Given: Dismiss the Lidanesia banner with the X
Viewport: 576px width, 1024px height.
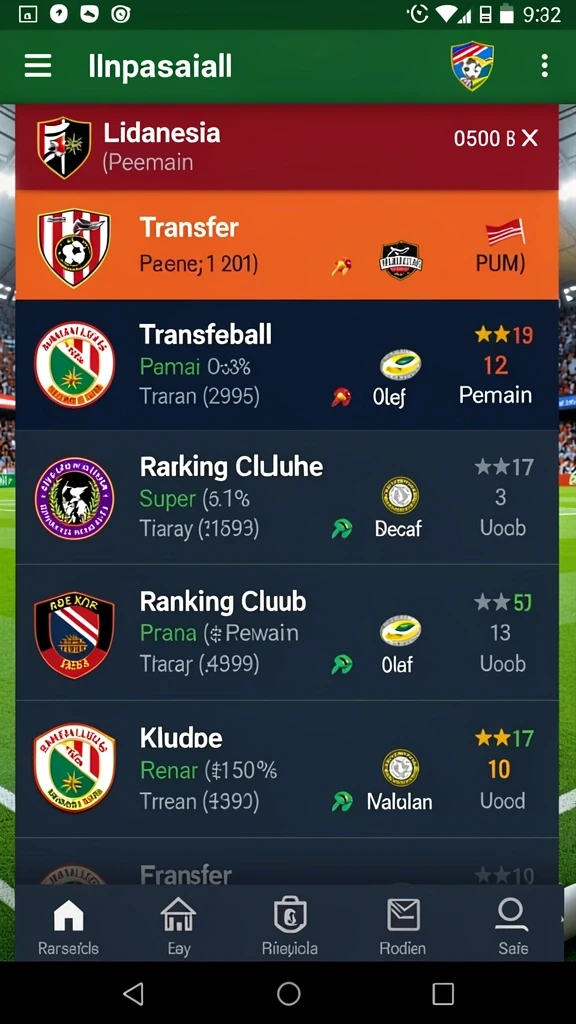Looking at the screenshot, I should [529, 138].
